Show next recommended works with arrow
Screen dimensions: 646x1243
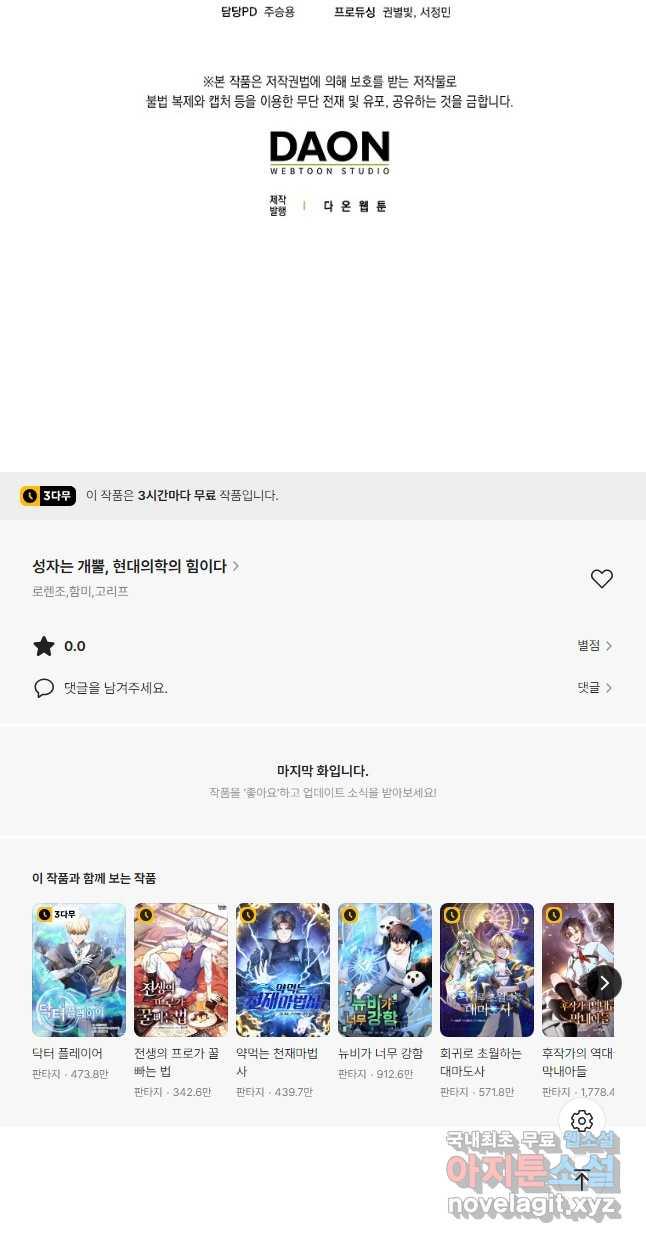point(603,983)
